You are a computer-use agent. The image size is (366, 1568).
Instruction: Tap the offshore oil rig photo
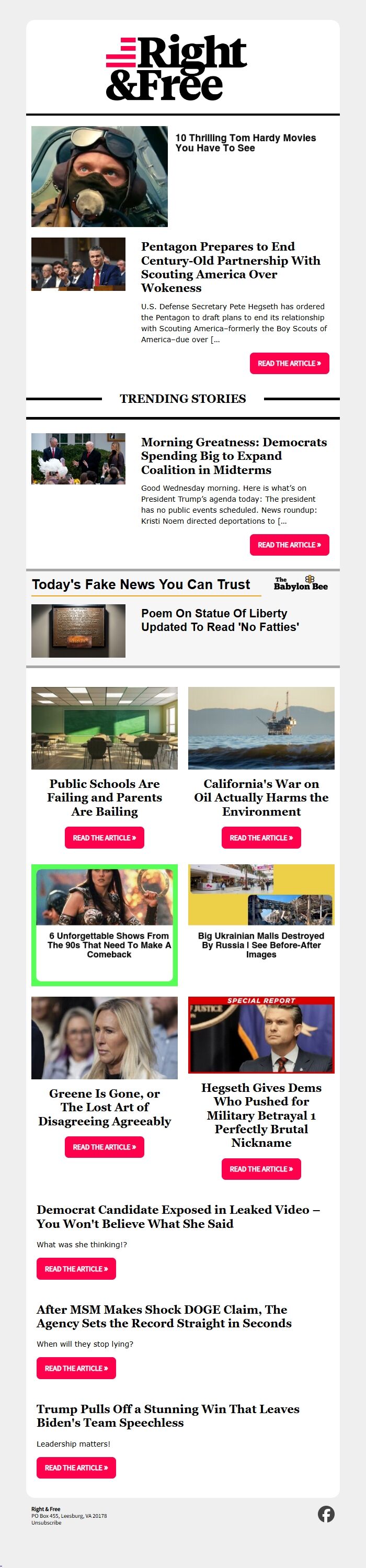coord(261,728)
